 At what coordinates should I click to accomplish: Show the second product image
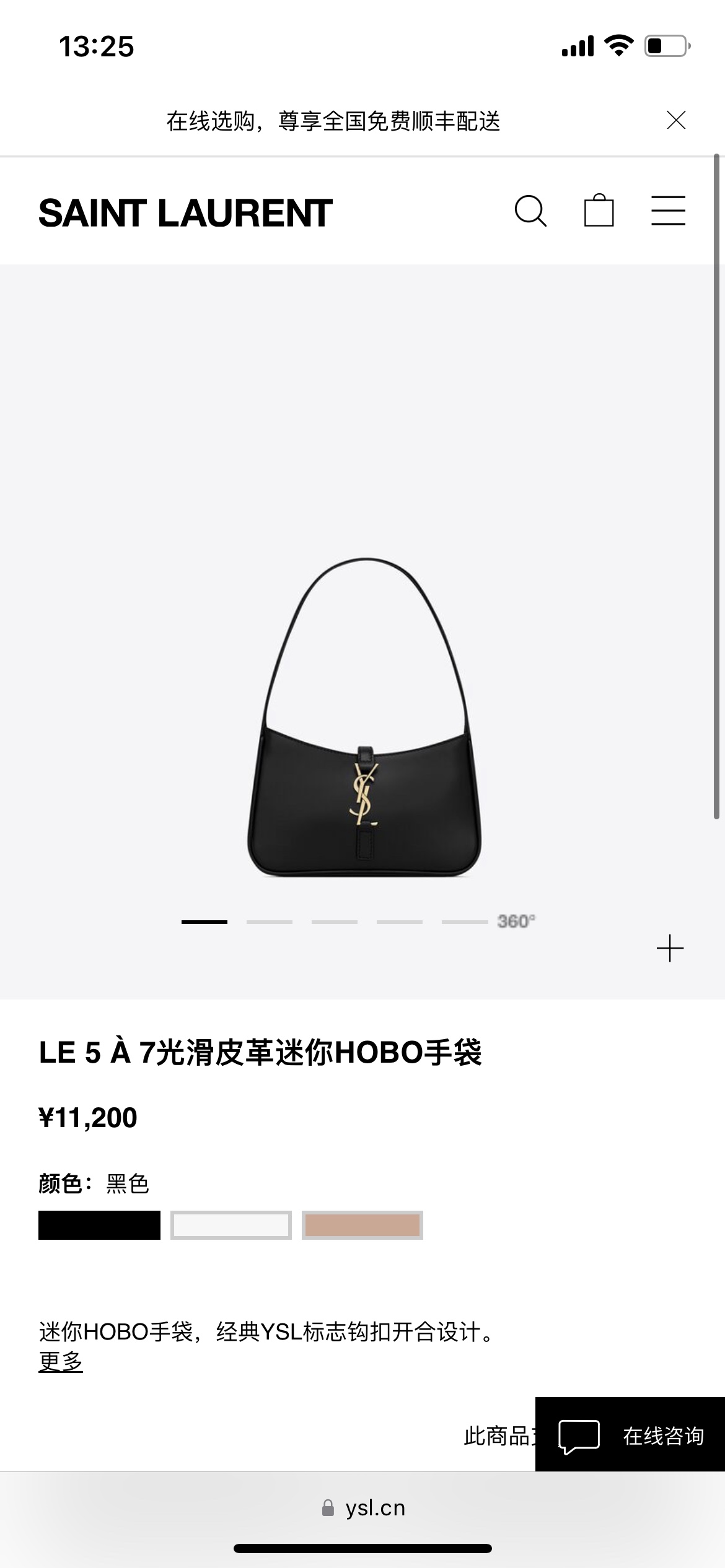point(269,922)
